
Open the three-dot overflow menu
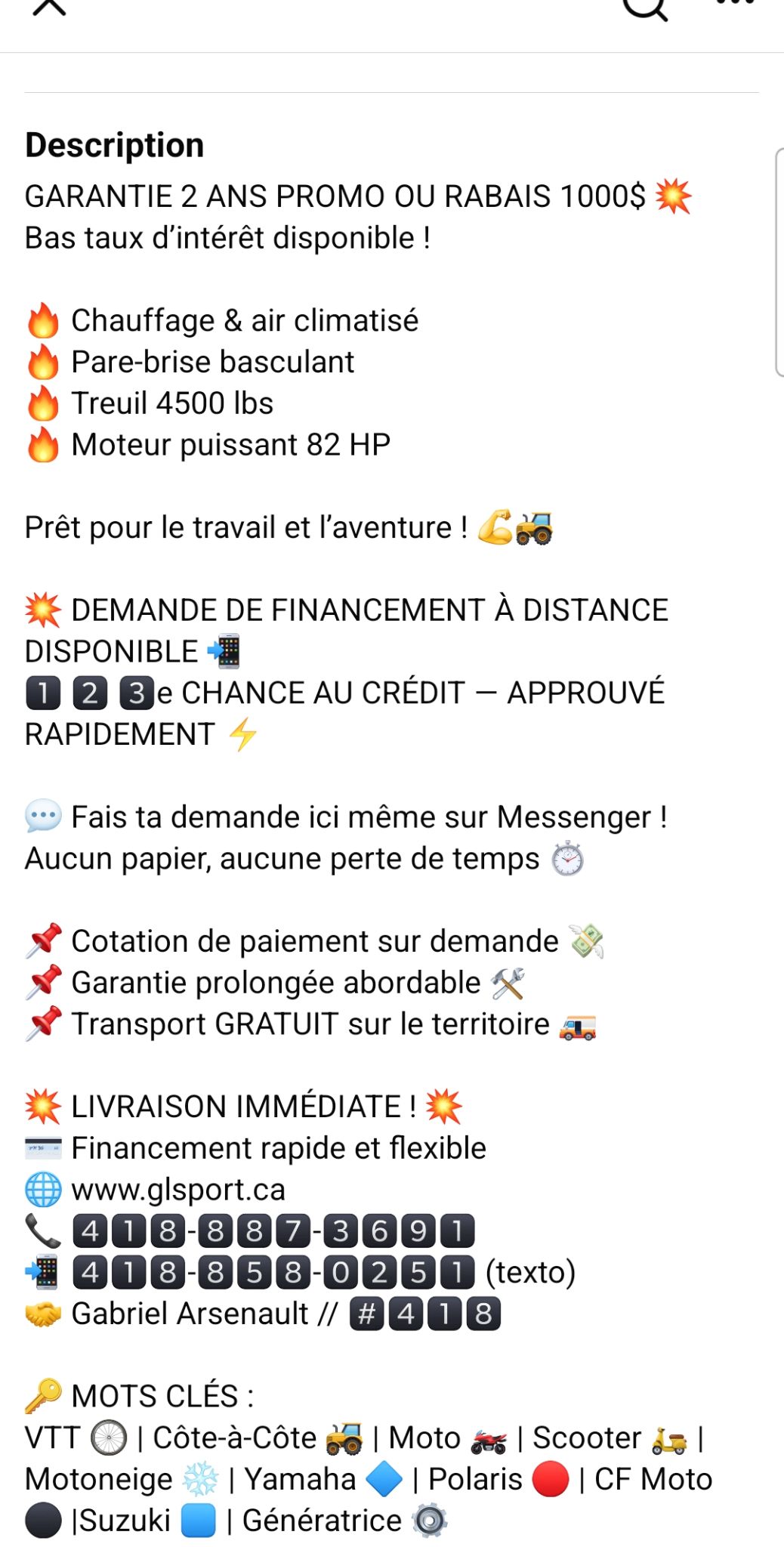735,4
